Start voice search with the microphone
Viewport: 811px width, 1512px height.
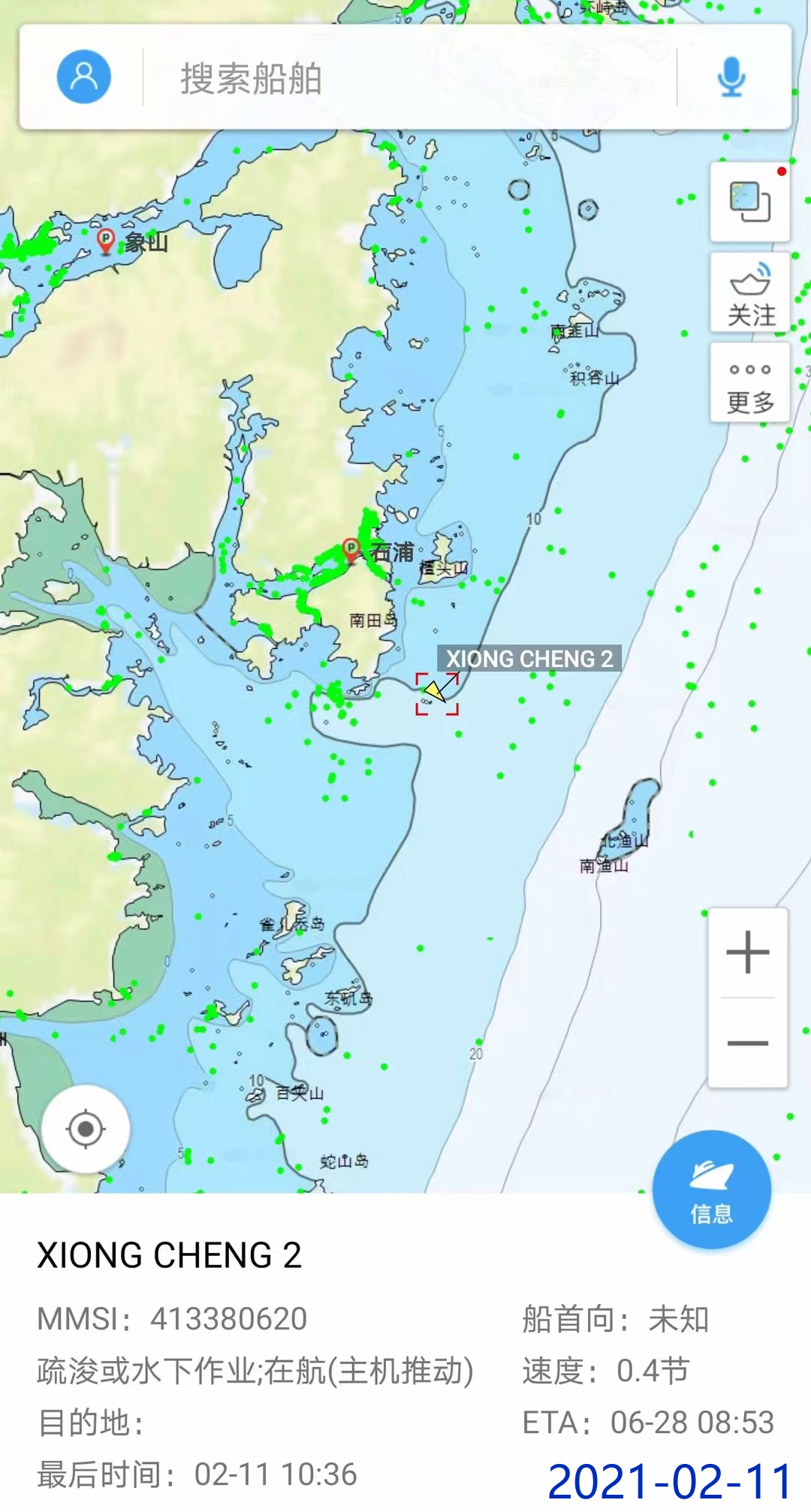tap(731, 77)
